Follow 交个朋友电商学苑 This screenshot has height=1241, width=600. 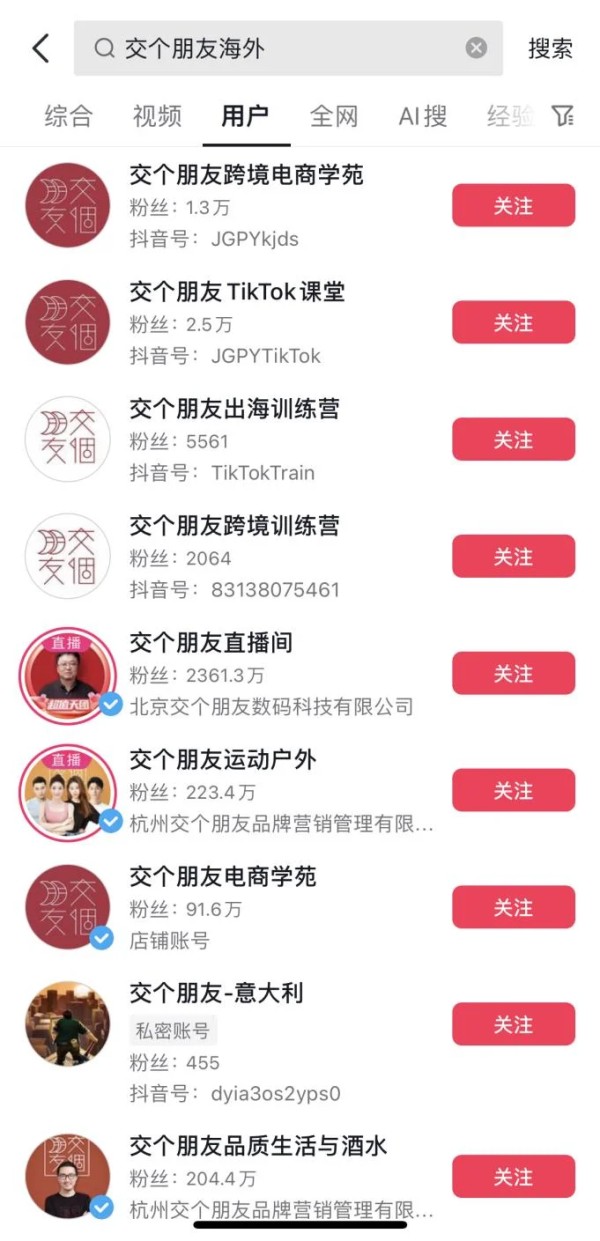click(513, 908)
